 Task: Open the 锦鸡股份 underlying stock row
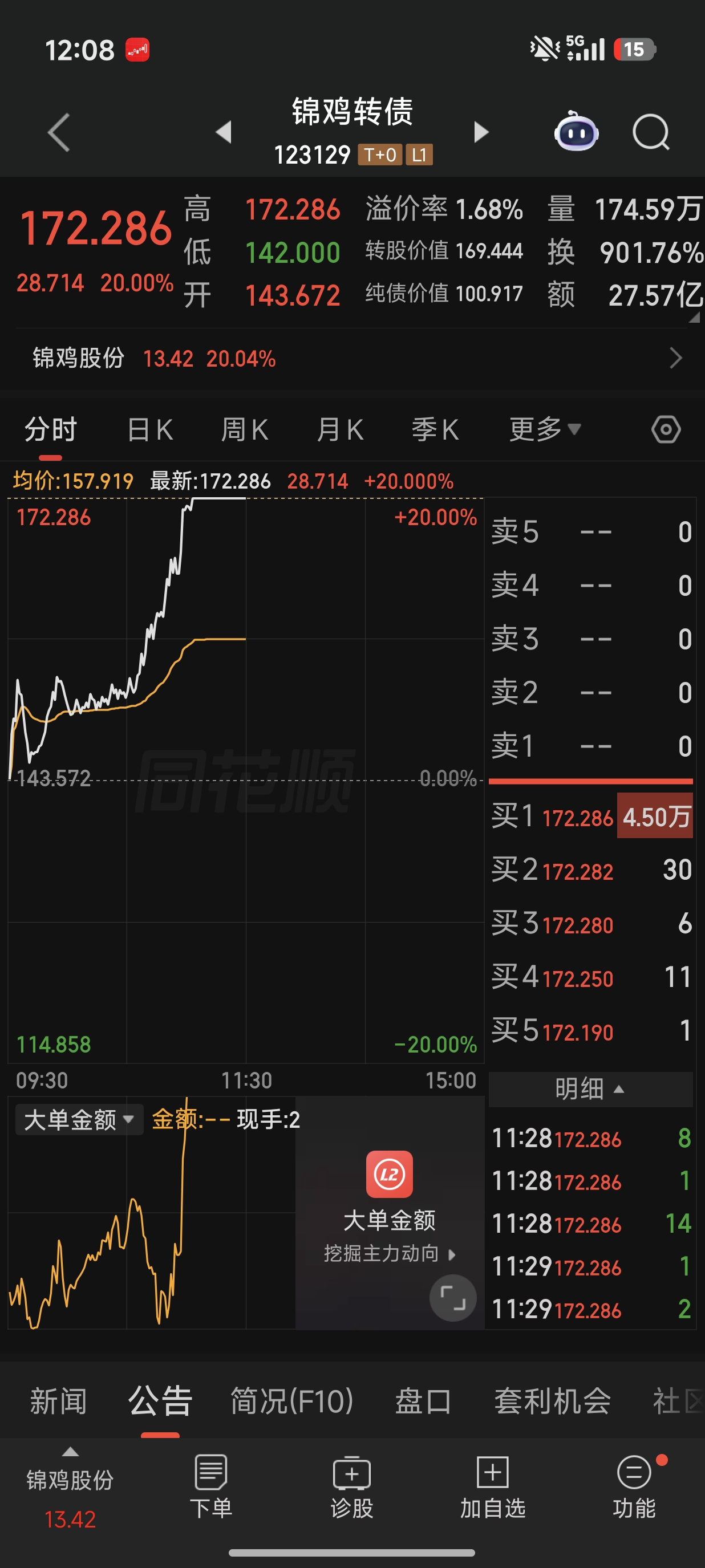[352, 359]
